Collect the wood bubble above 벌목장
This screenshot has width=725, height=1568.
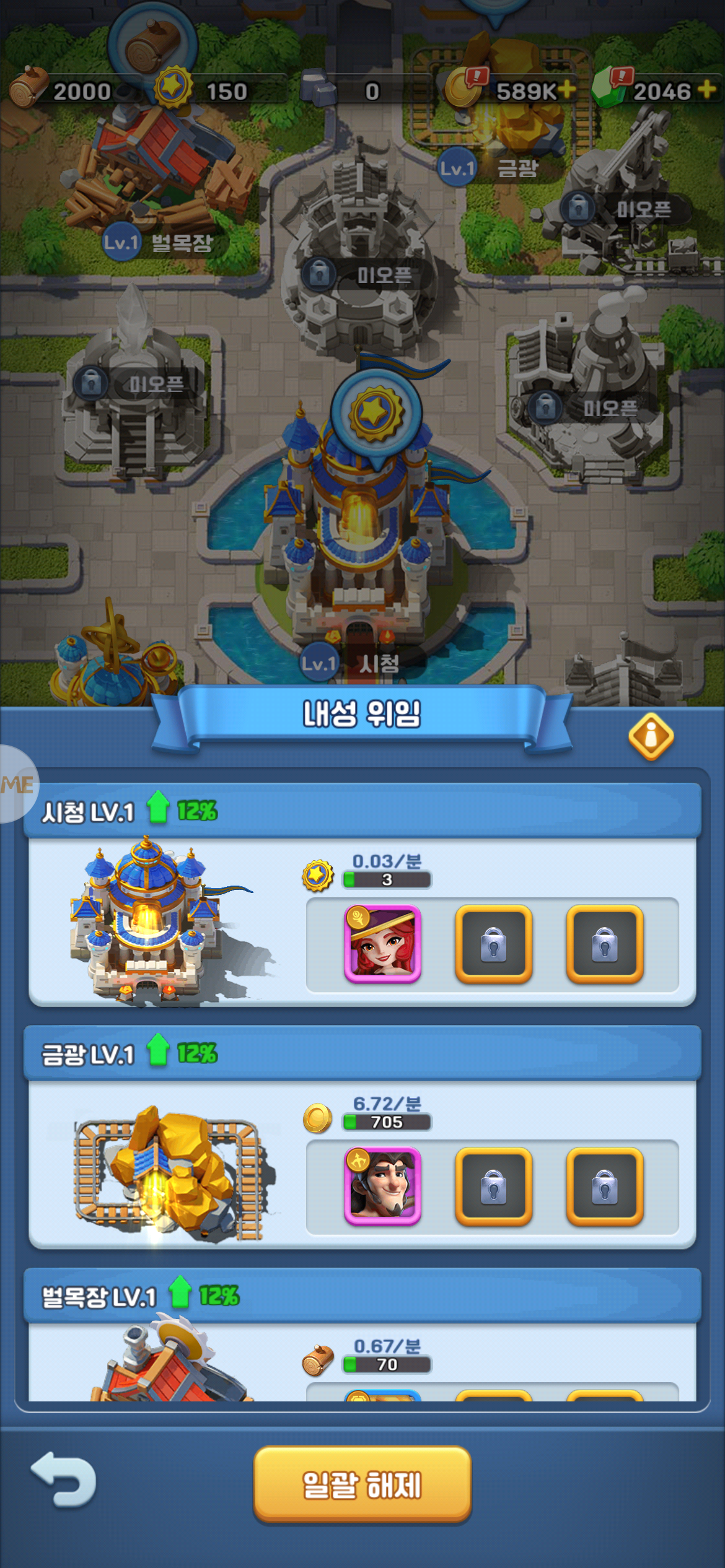[x=152, y=43]
